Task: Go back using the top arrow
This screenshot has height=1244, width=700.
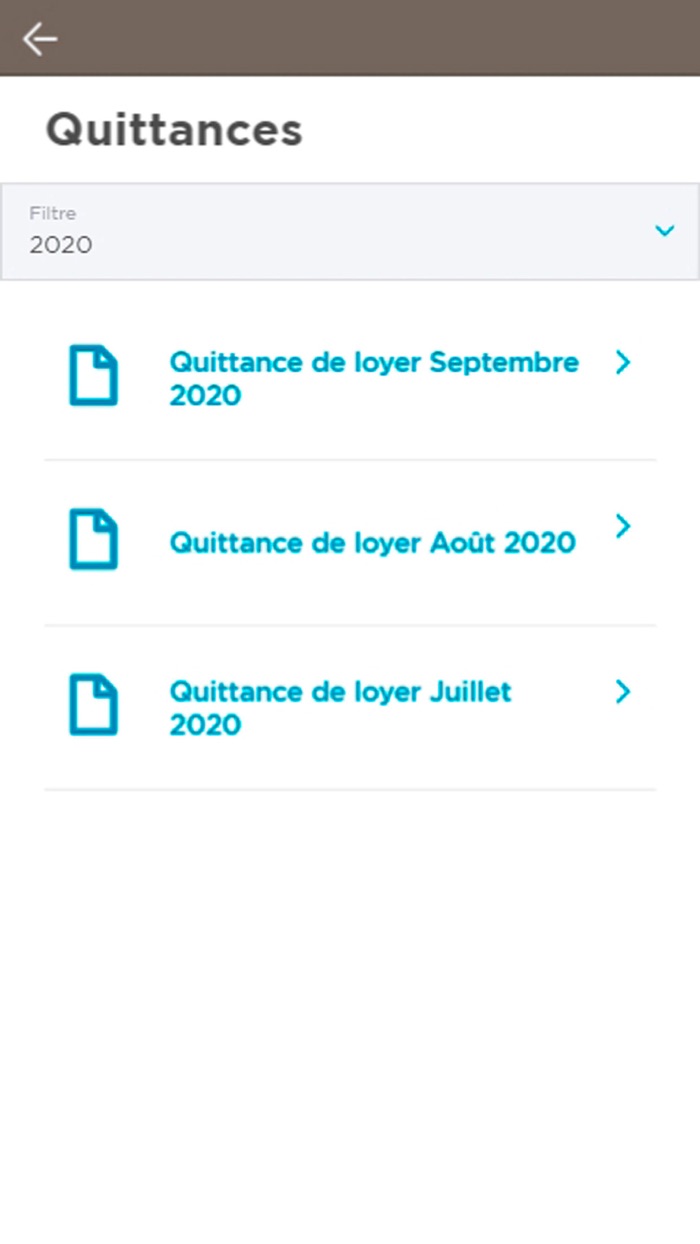Action: point(40,39)
